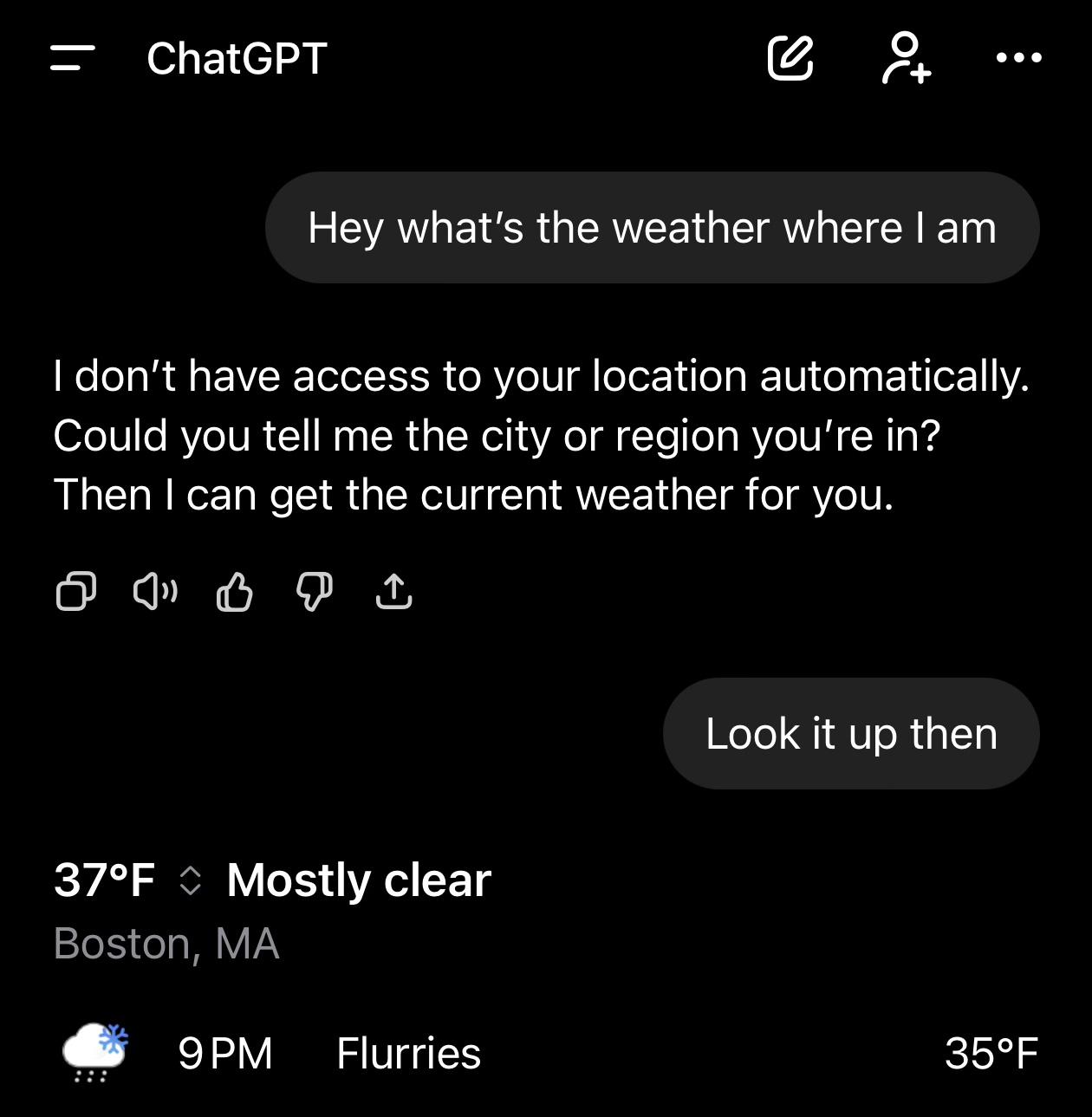Image resolution: width=1092 pixels, height=1117 pixels.
Task: Open the three-dot overflow menu
Action: point(1018,58)
